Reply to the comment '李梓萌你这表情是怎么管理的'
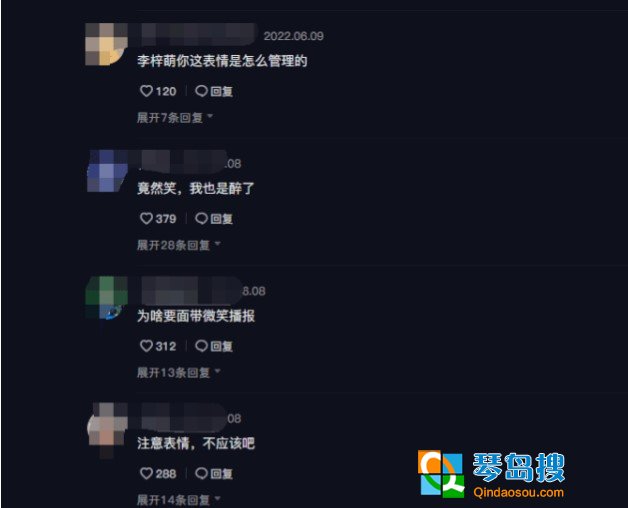The height and width of the screenshot is (508, 628). (x=214, y=91)
